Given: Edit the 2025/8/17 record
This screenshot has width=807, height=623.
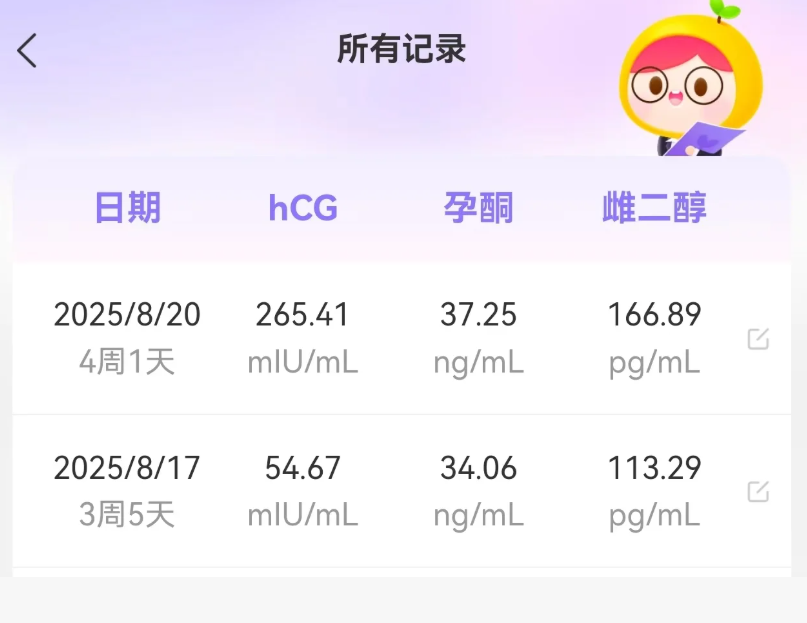Looking at the screenshot, I should (x=758, y=491).
